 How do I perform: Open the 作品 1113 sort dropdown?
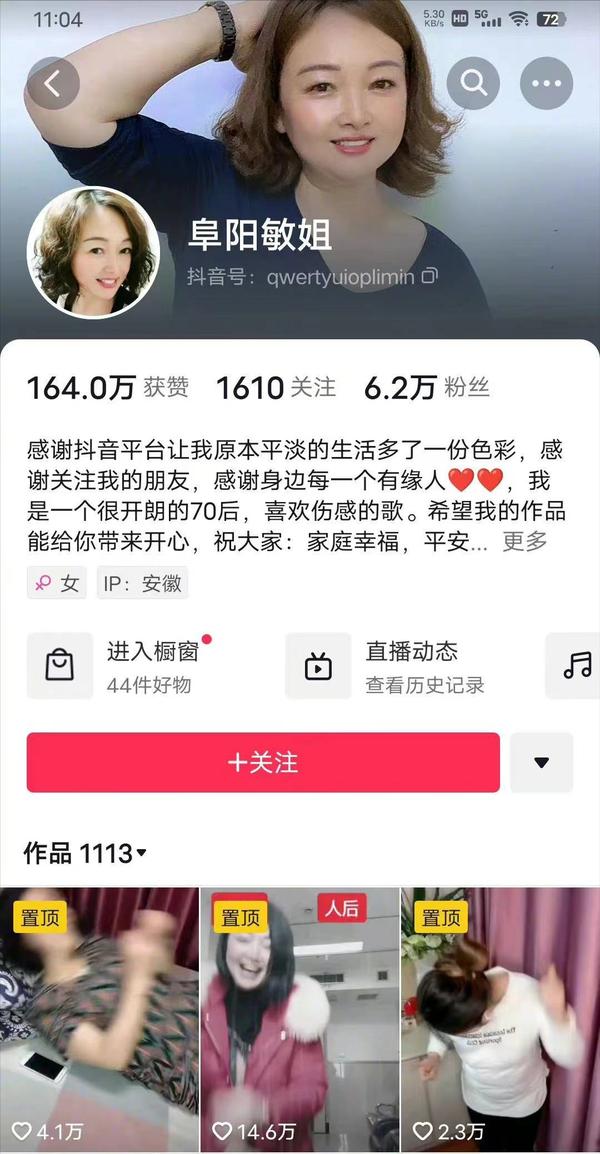(x=85, y=853)
